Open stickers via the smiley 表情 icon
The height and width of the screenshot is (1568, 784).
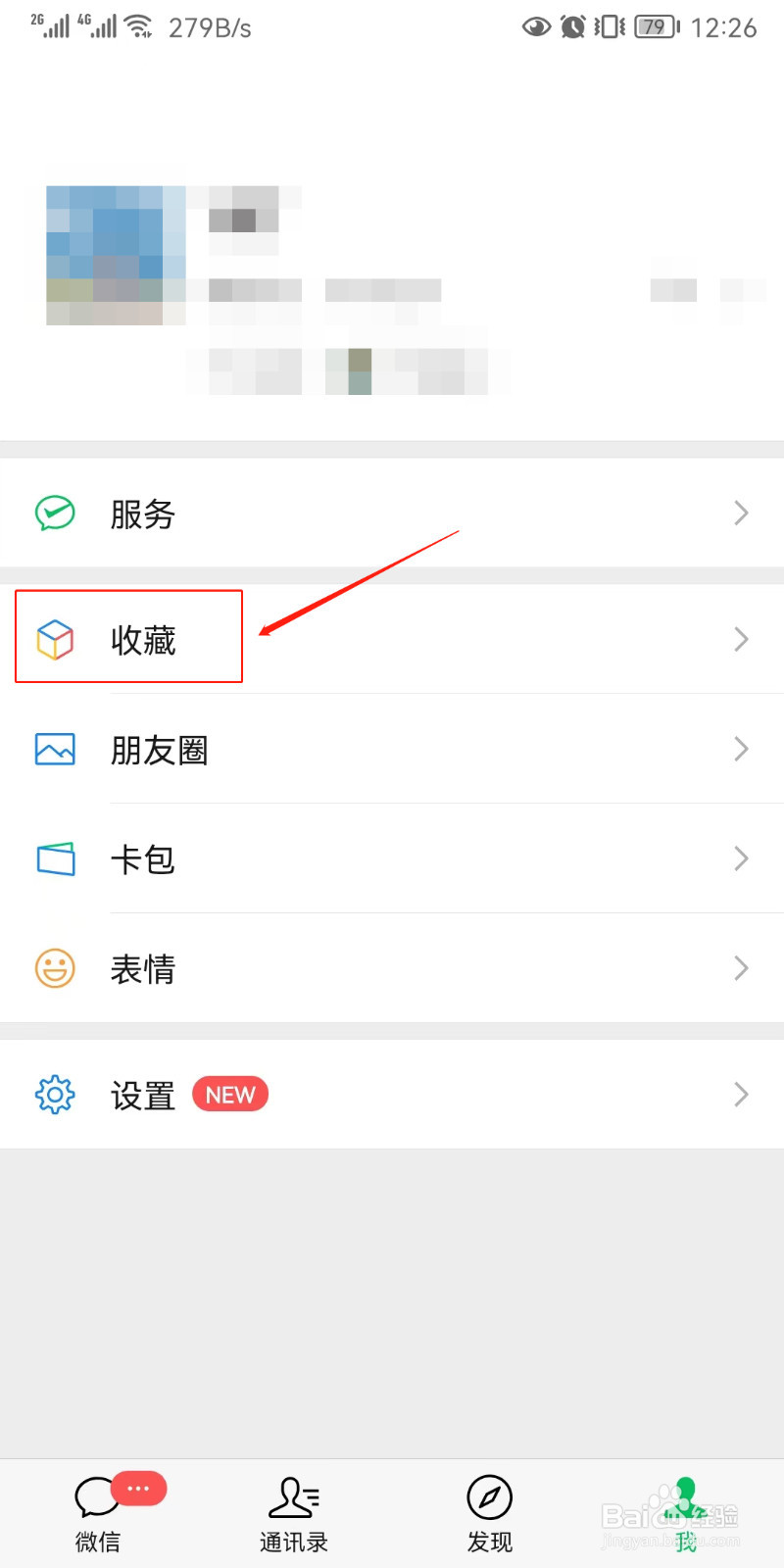(55, 968)
